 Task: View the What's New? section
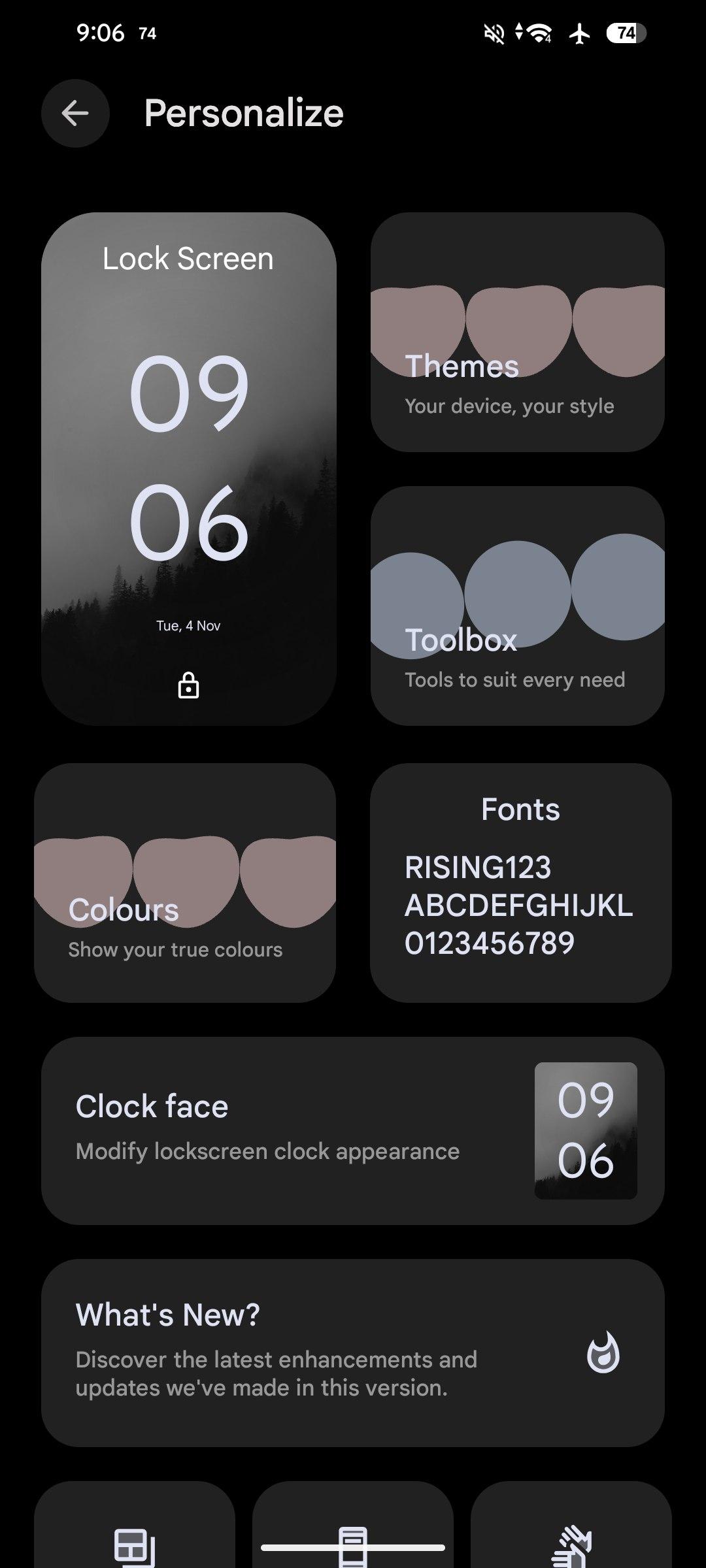coord(352,1352)
